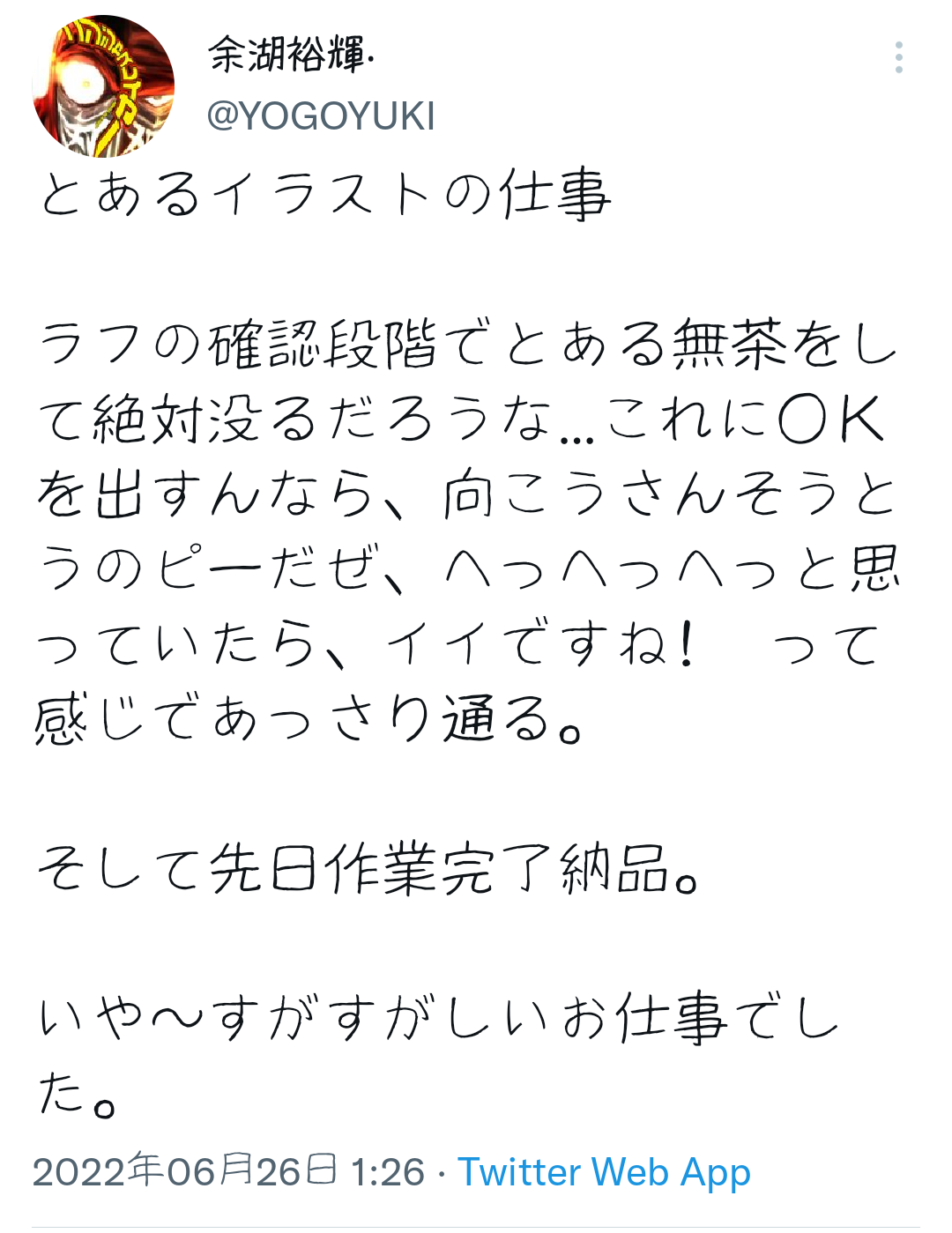Open the @YOGOYUKI profile handle

pos(321,116)
